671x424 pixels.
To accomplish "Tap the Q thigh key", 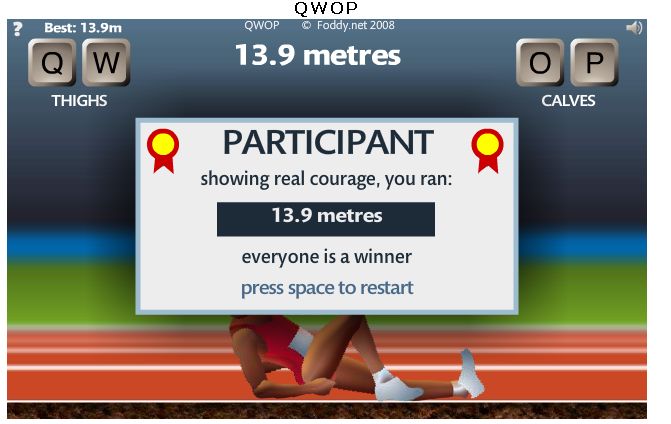I will point(53,64).
